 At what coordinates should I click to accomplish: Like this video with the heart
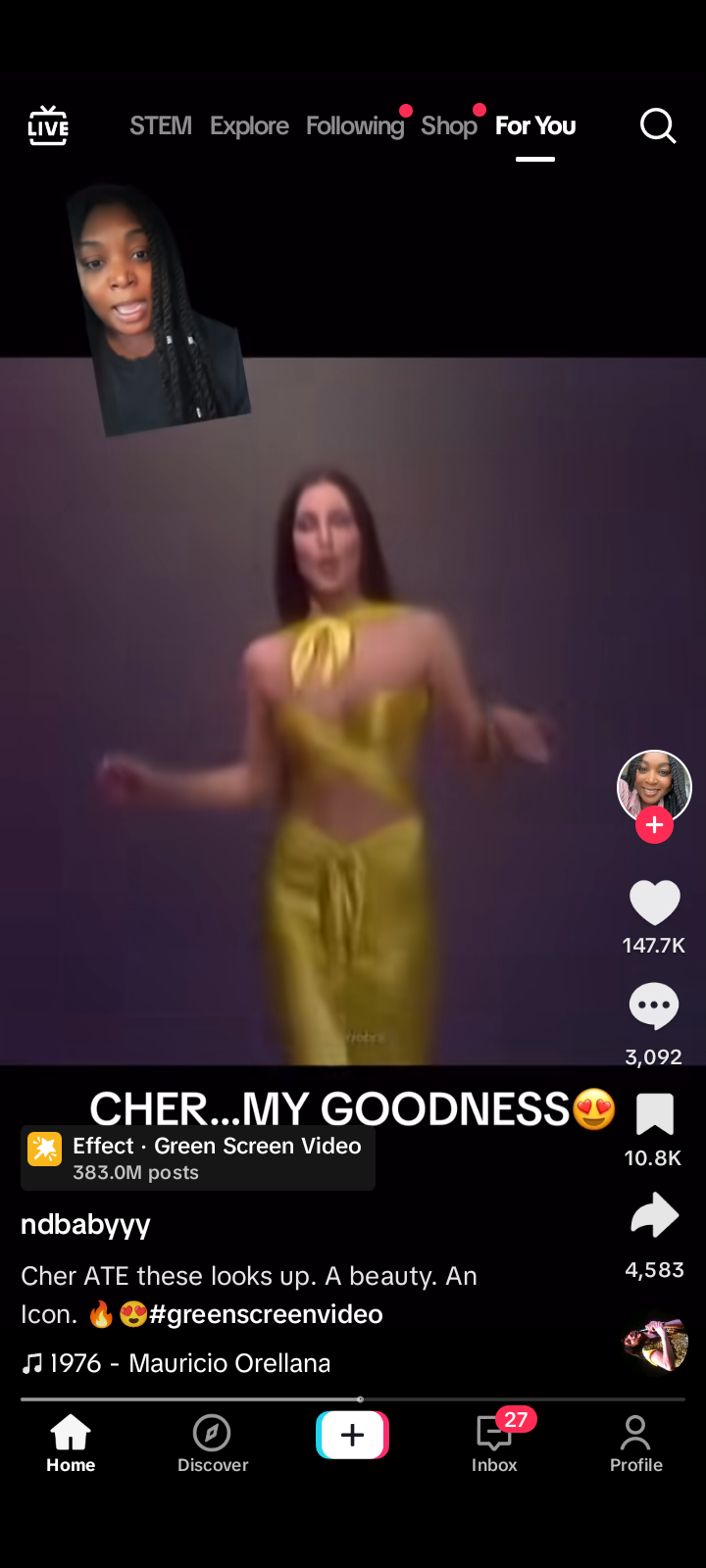654,903
